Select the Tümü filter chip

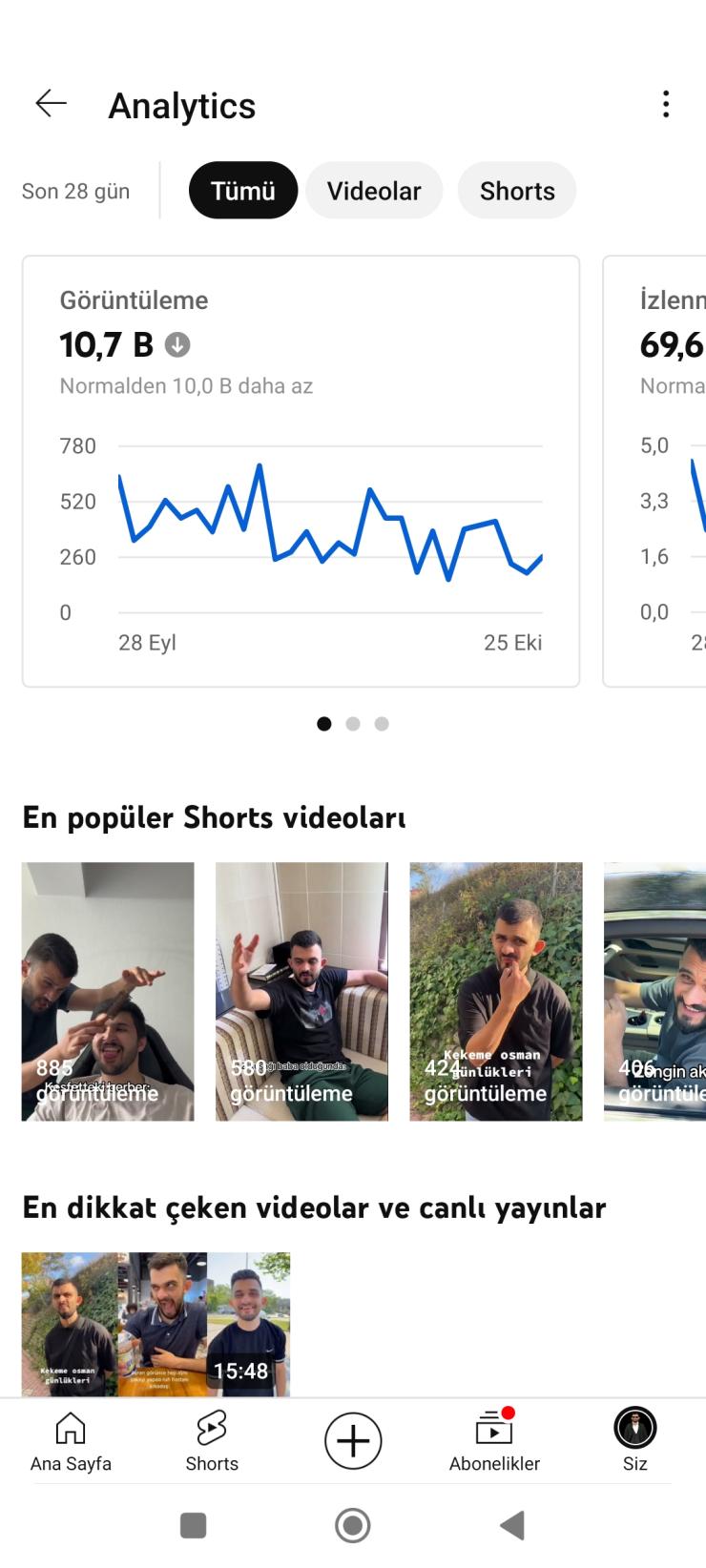[x=243, y=191]
